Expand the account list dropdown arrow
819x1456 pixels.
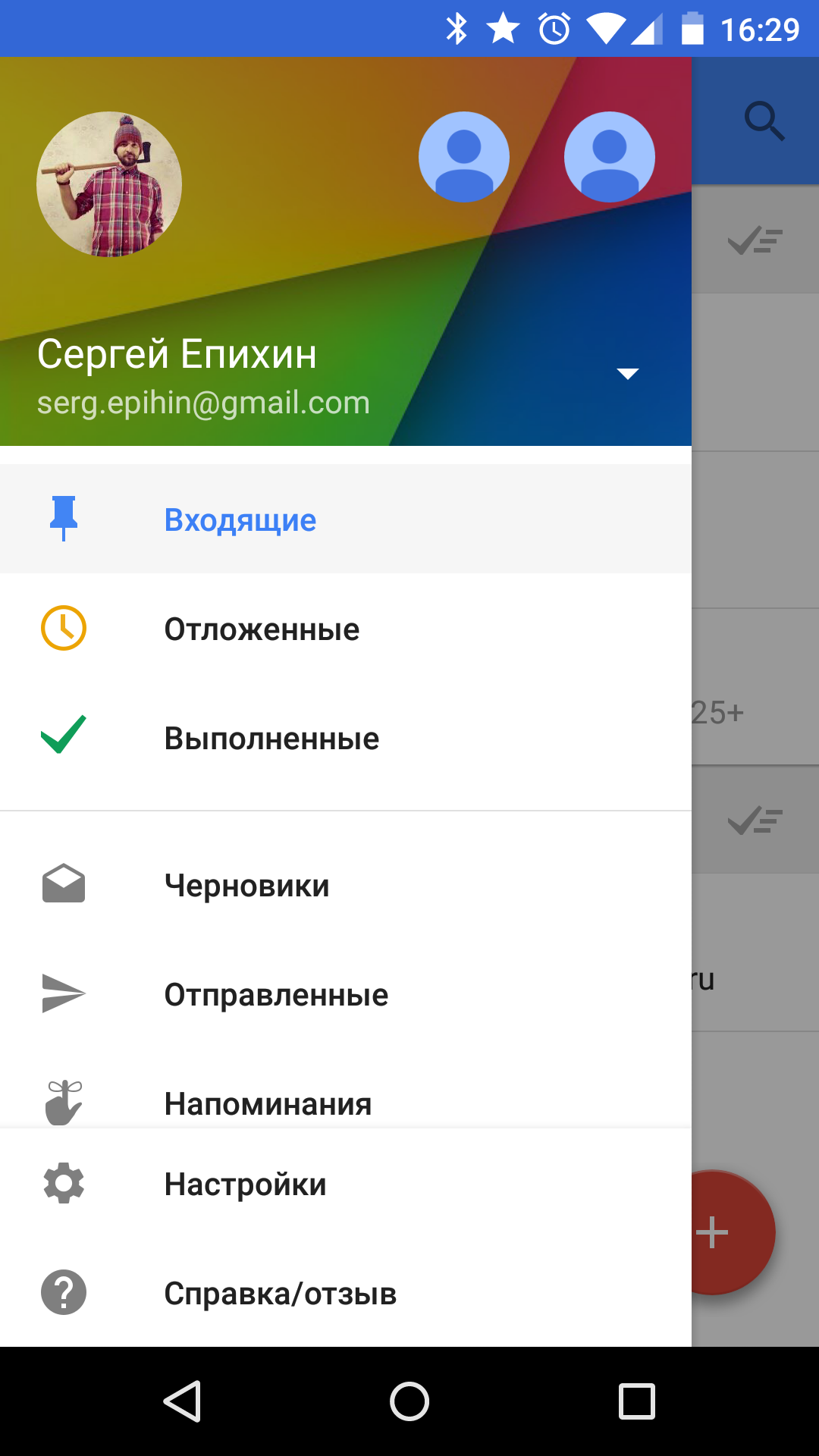click(627, 373)
